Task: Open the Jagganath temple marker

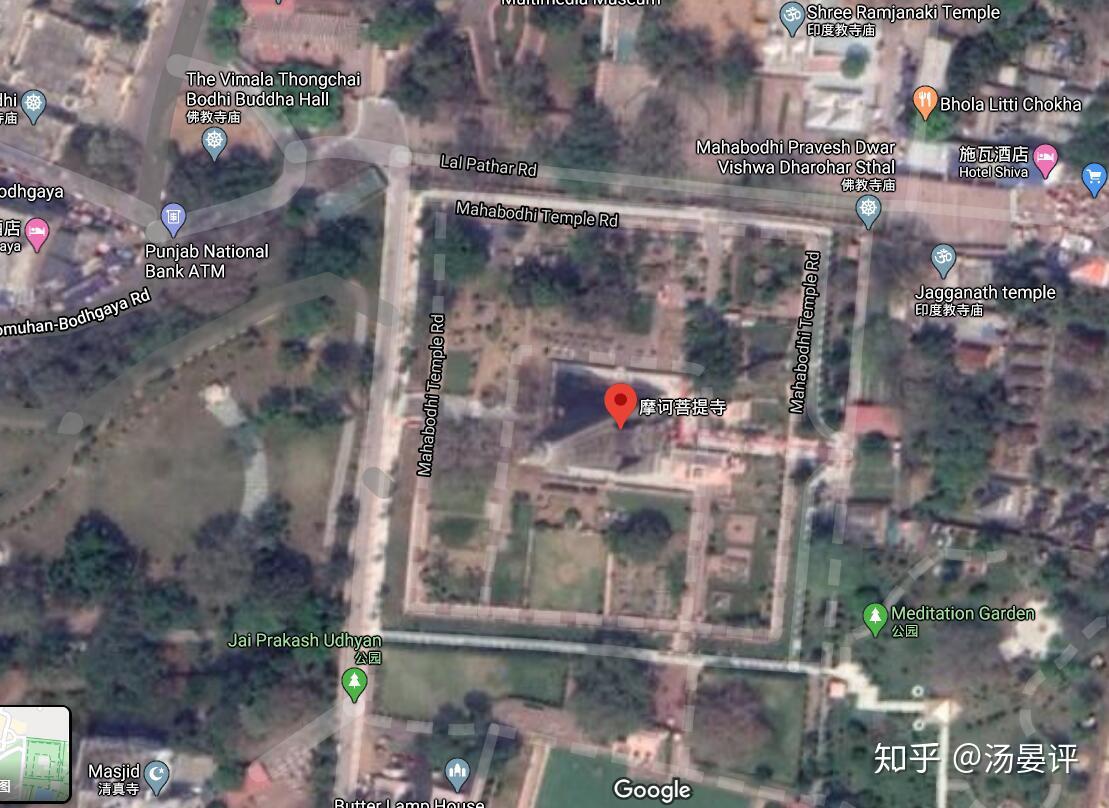Action: tap(943, 259)
